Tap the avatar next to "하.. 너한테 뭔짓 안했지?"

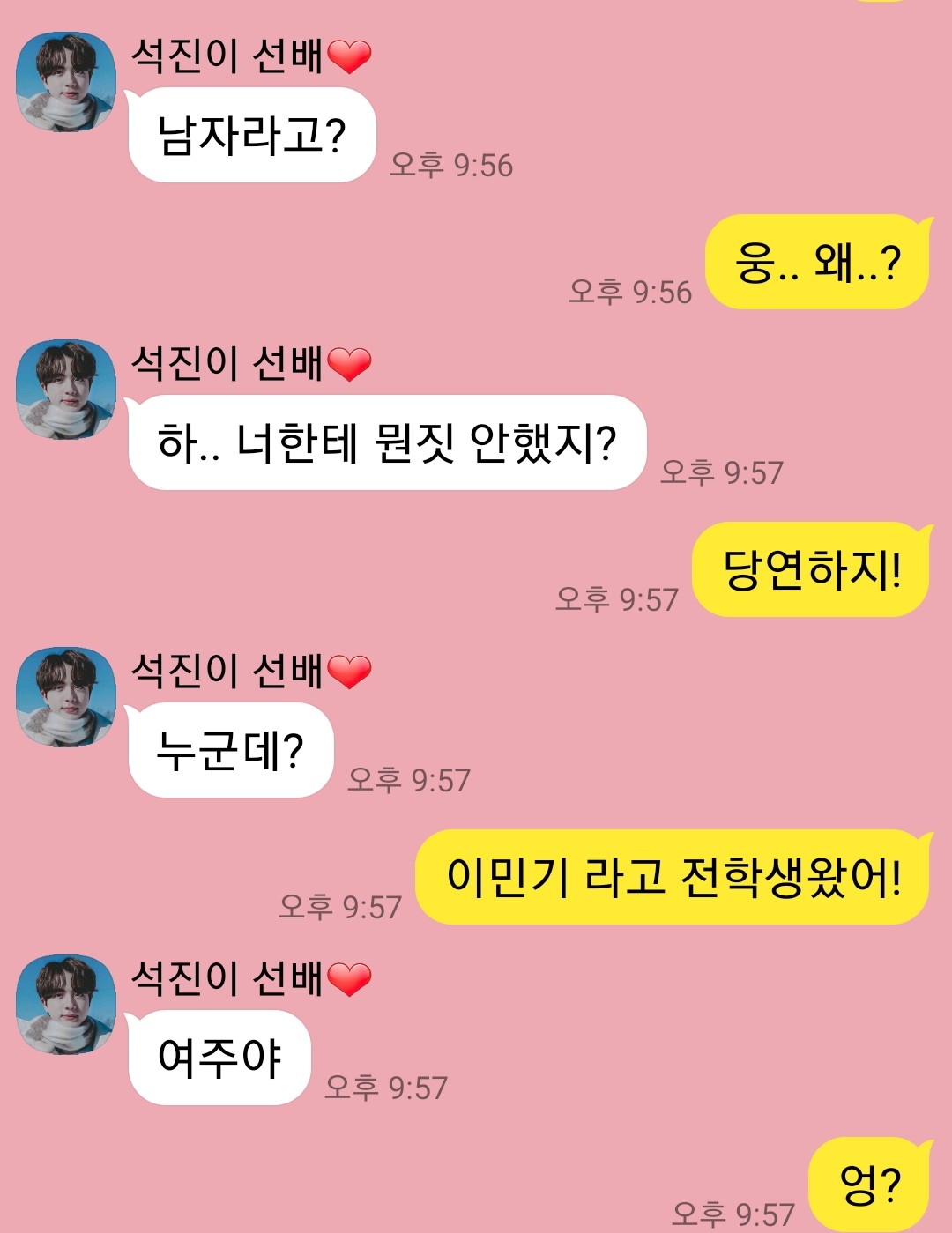[66, 390]
